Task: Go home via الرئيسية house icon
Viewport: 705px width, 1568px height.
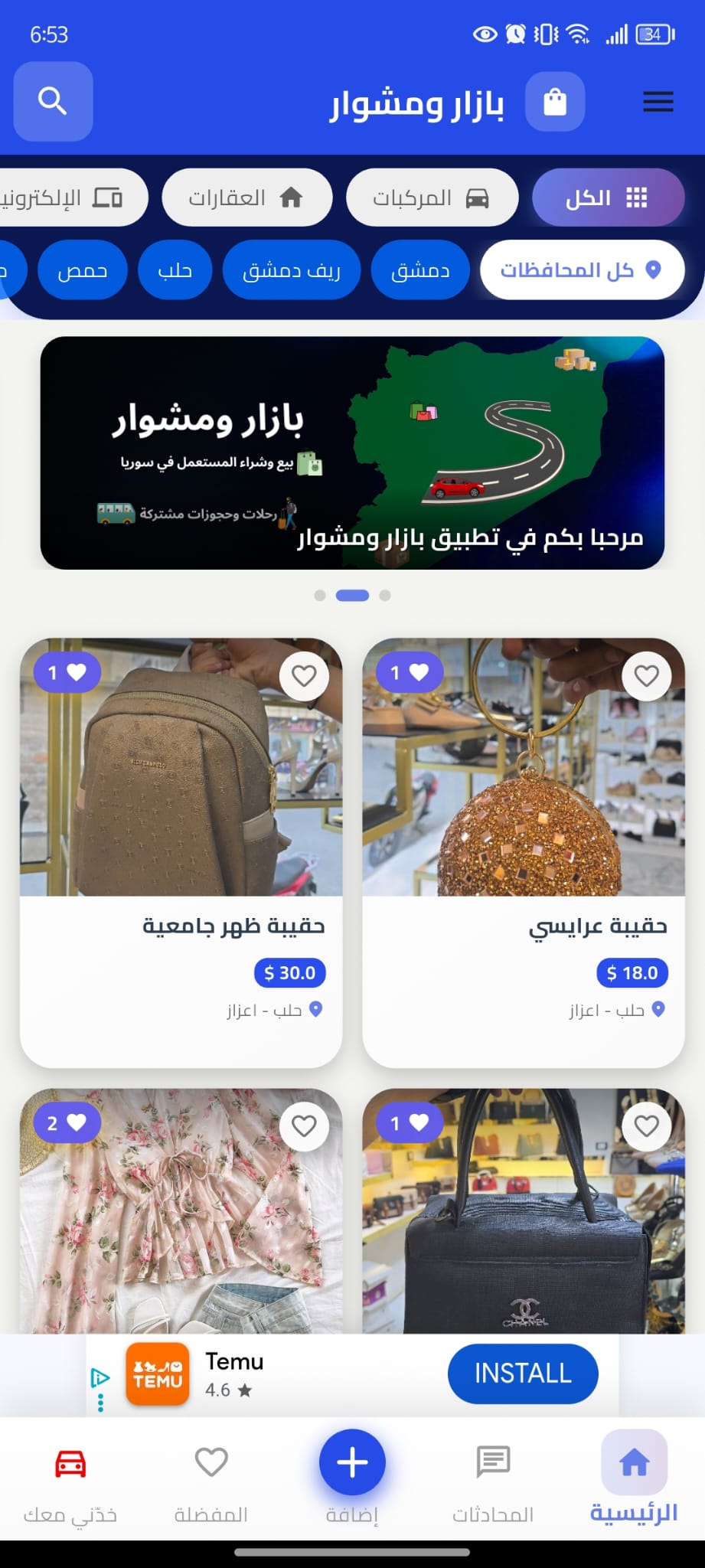Action: coord(634,1462)
